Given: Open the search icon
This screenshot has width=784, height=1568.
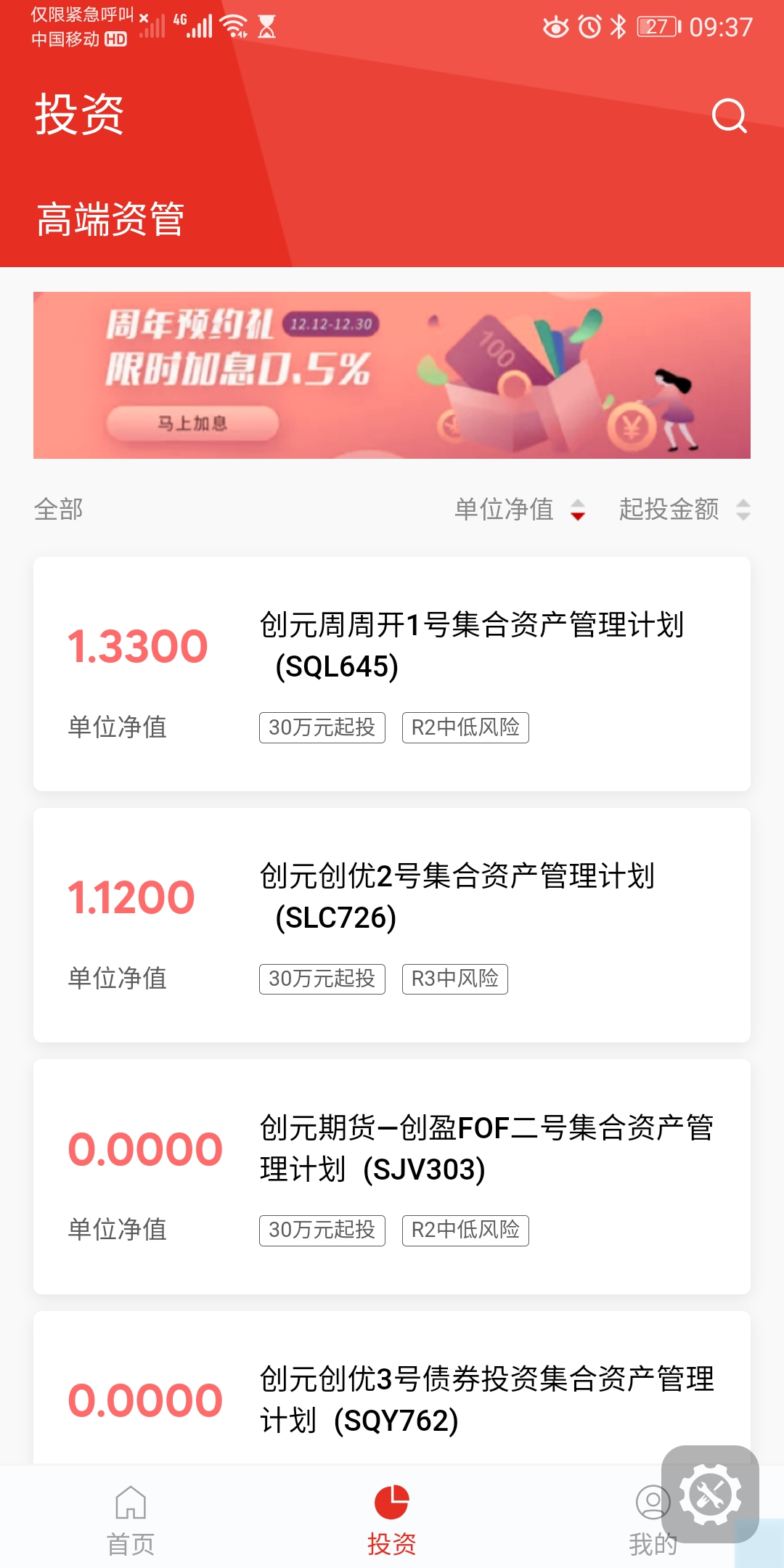Looking at the screenshot, I should 729,115.
